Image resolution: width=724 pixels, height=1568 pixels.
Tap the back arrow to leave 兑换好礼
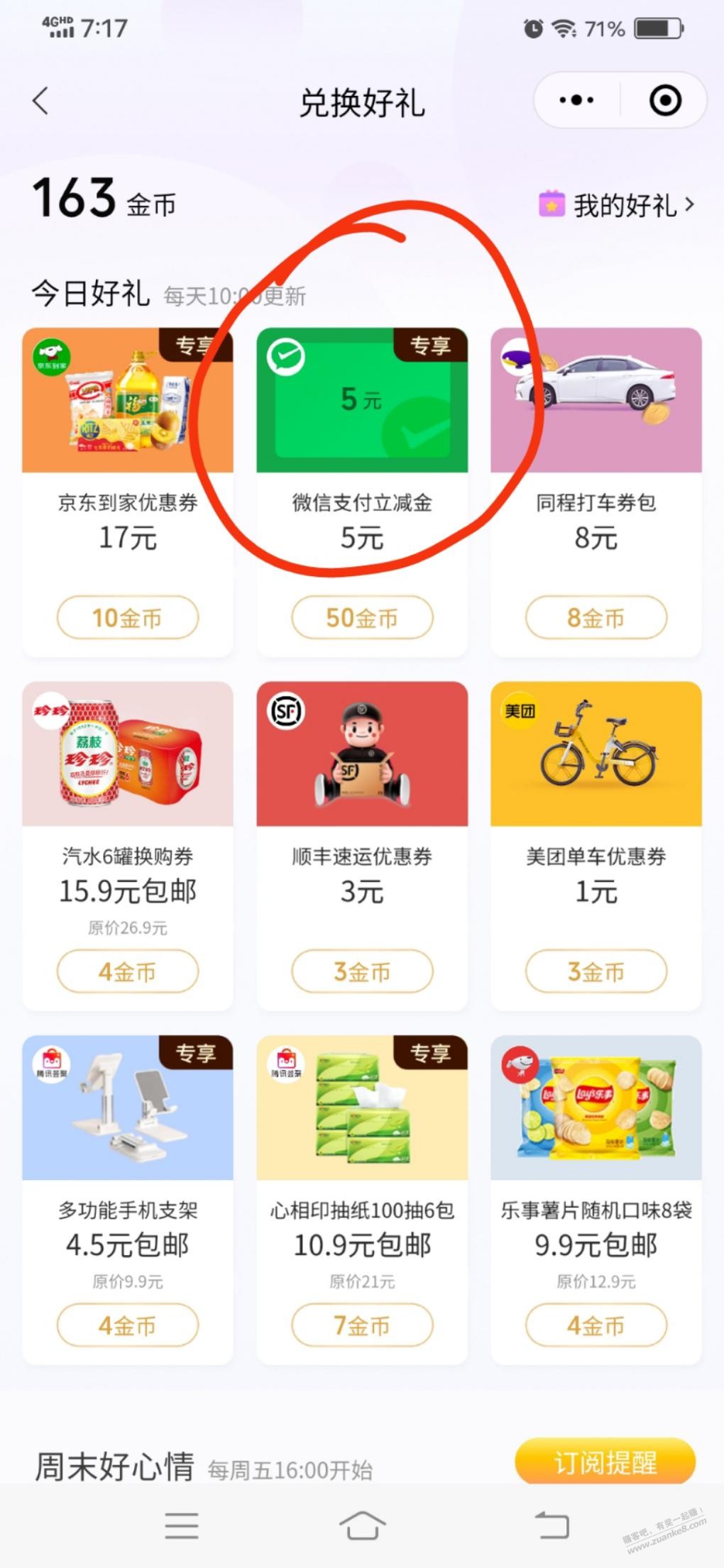(40, 101)
